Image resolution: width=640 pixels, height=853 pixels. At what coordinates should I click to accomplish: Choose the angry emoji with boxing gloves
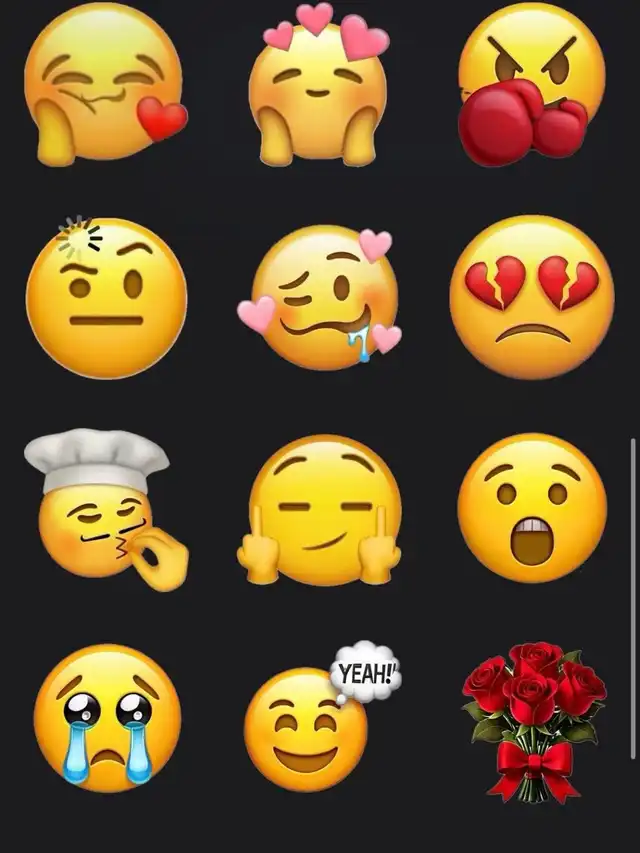(532, 84)
